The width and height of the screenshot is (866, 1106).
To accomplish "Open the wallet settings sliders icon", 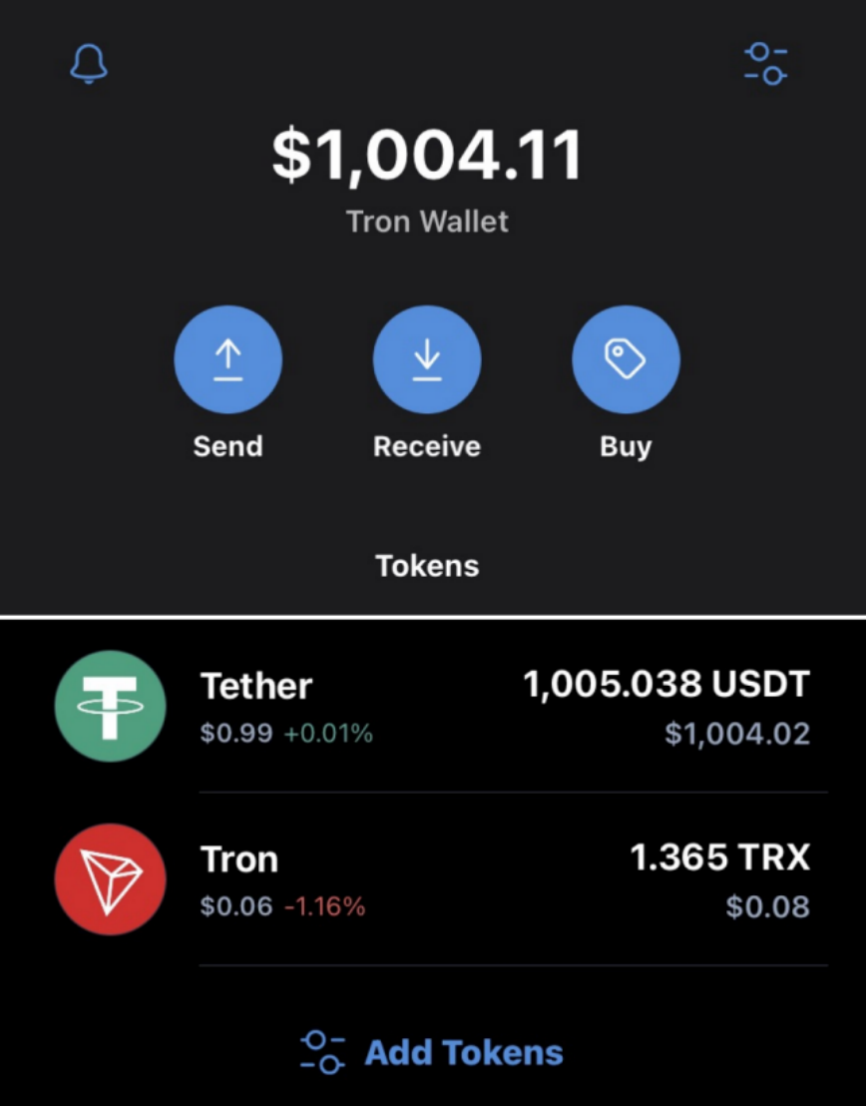I will click(766, 63).
